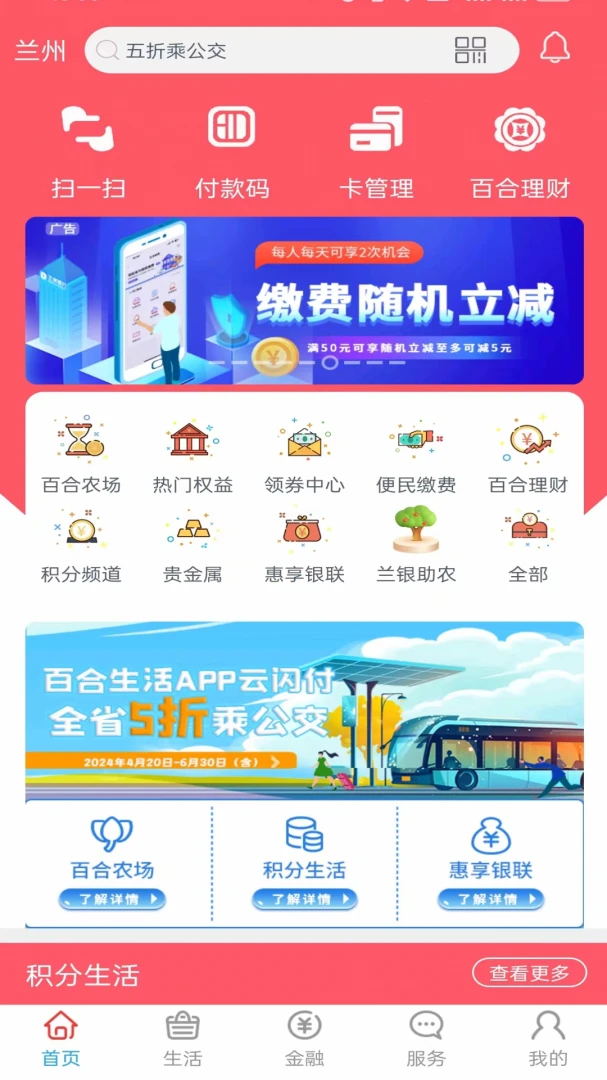The height and width of the screenshot is (1080, 607).
Task: Go to 领券中心
Action: tap(304, 456)
